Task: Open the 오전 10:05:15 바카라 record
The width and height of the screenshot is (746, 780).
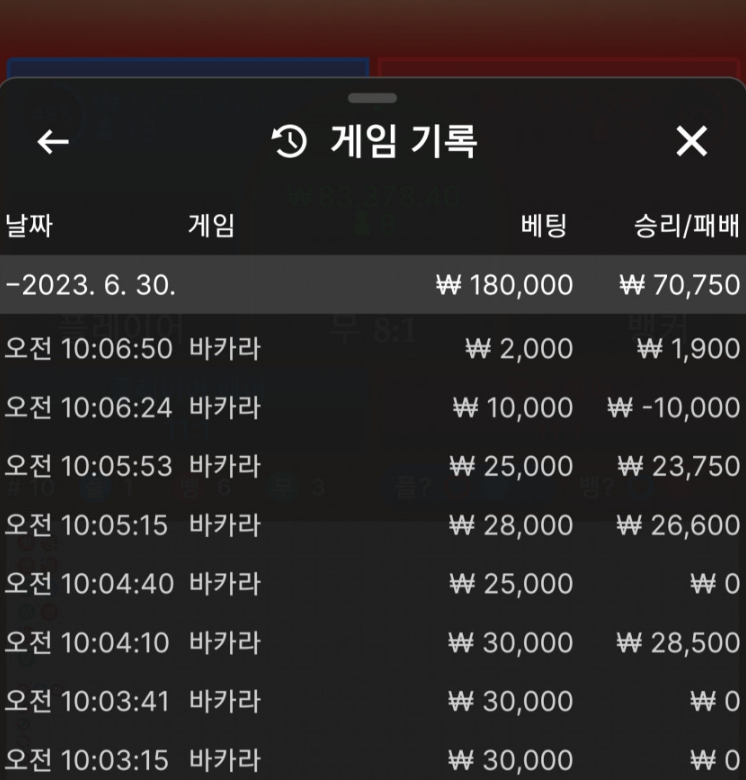Action: [x=372, y=525]
